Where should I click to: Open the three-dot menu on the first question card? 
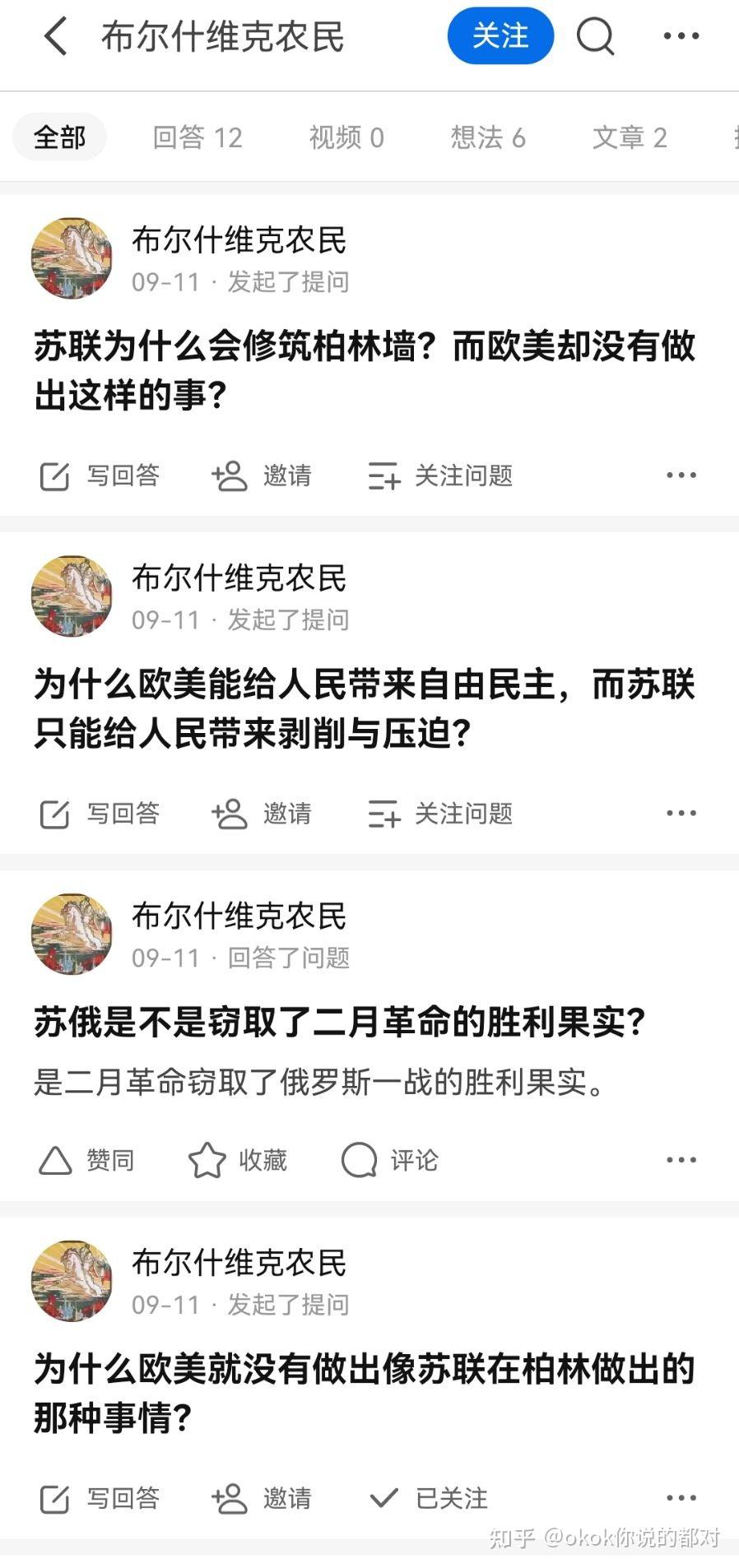681,475
